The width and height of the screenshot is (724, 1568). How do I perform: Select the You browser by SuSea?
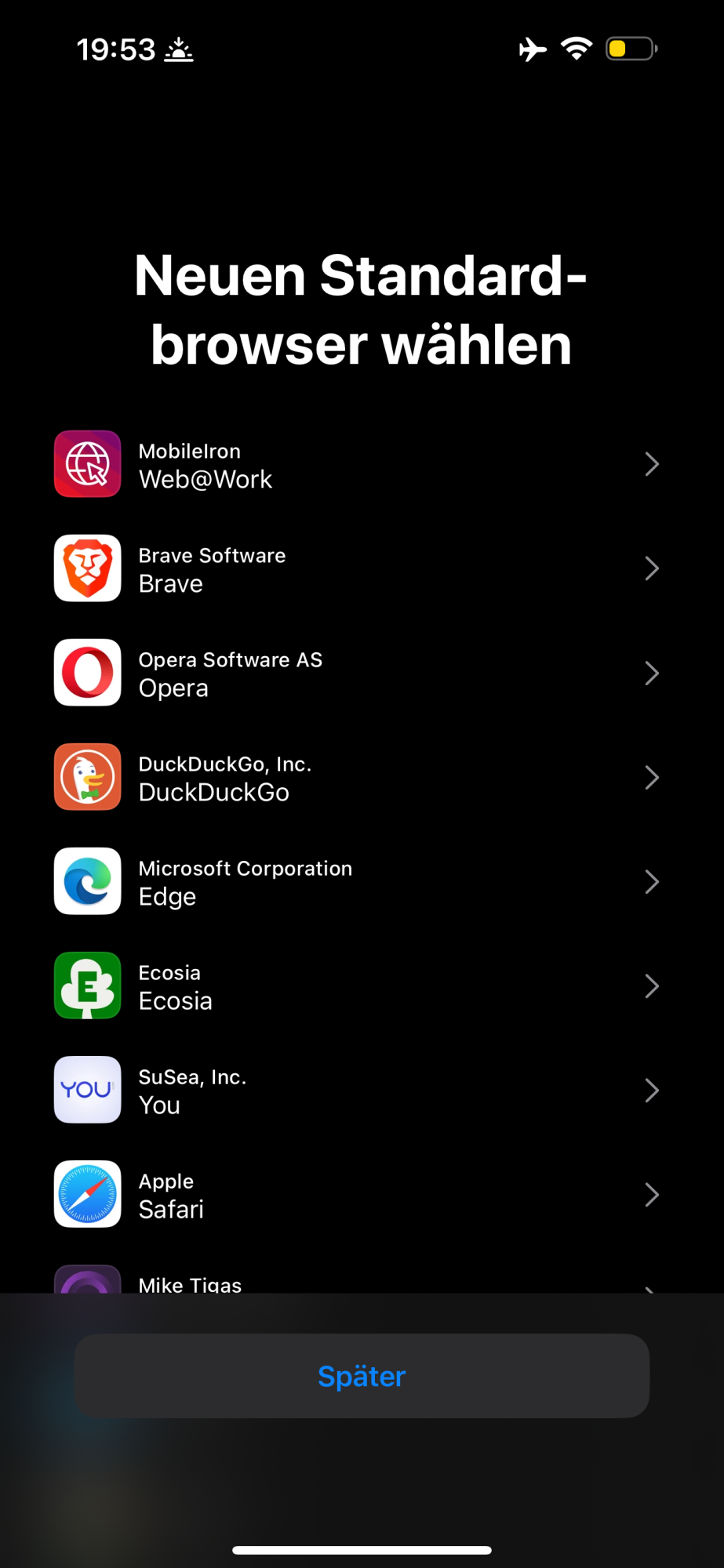(362, 1090)
